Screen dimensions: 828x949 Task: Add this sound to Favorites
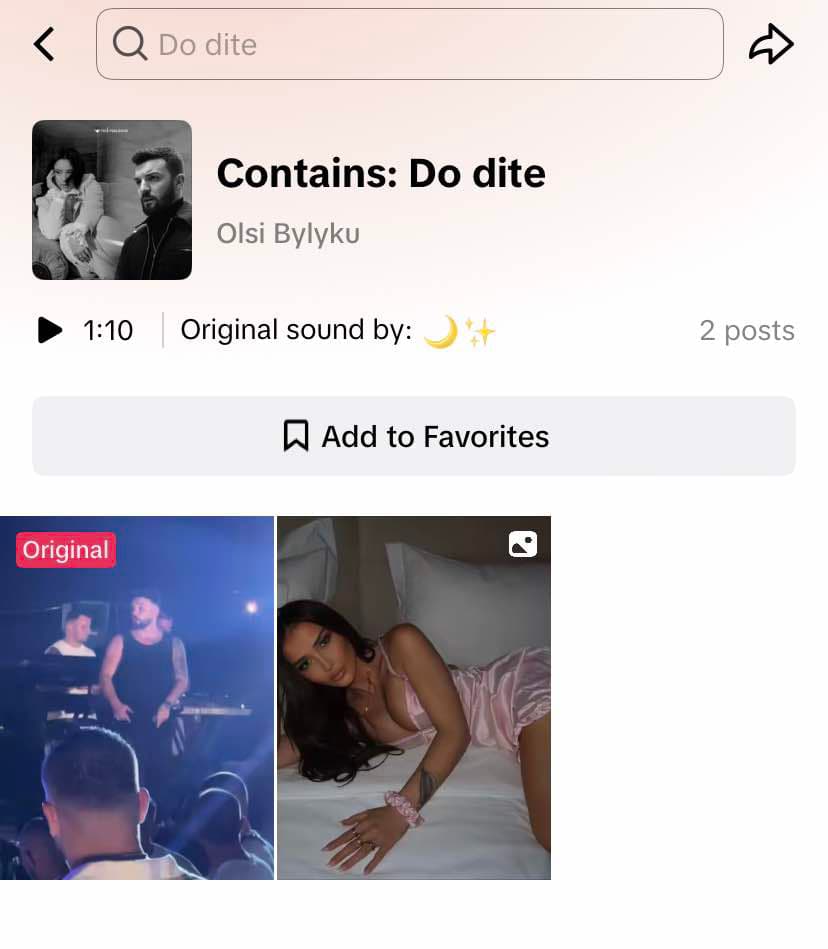[414, 436]
